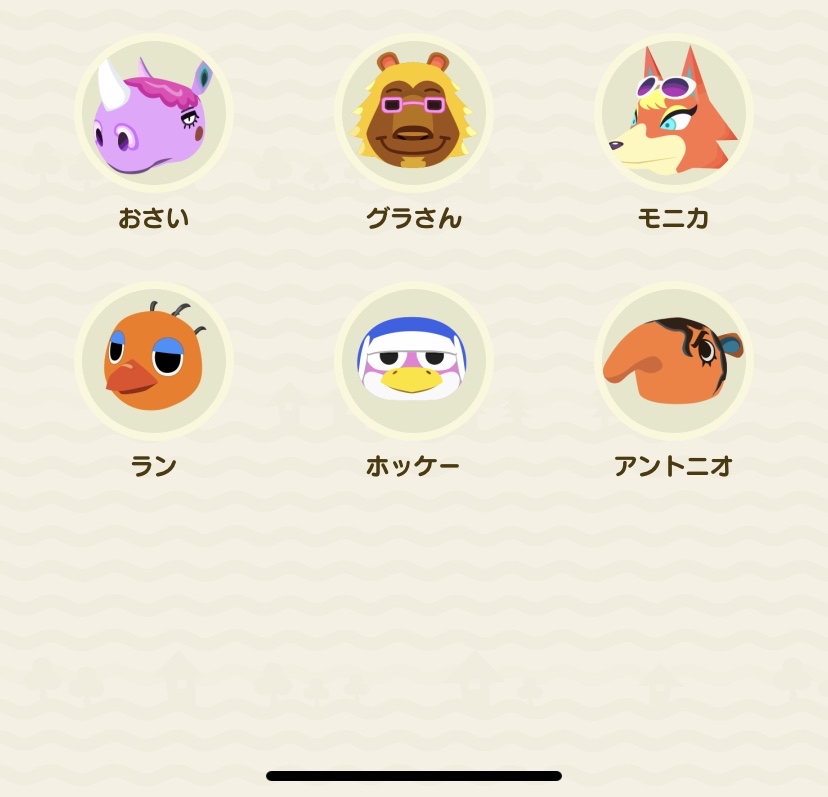This screenshot has width=828, height=797.
Task: Open ホッケー the penguin's page
Action: pos(413,361)
